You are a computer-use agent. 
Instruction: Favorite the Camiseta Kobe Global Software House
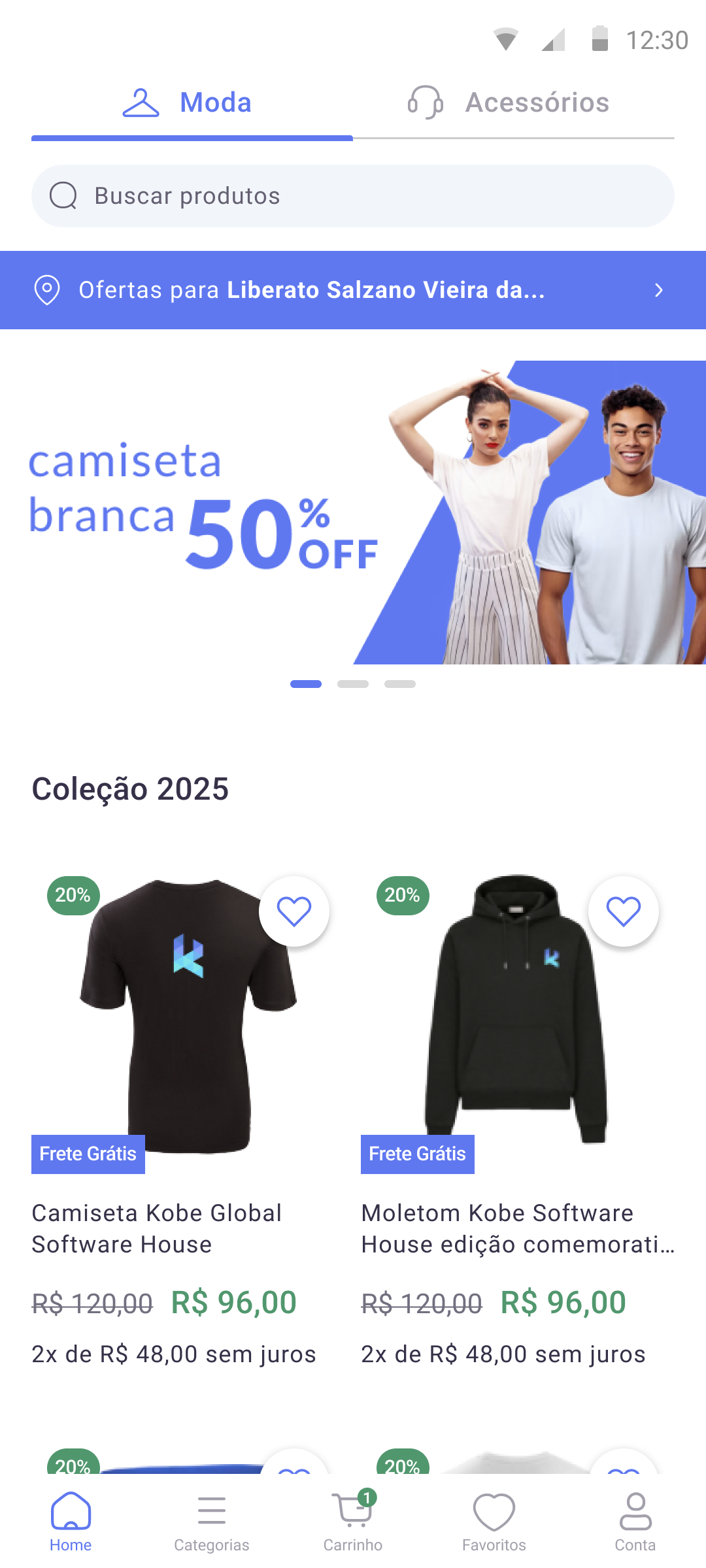(294, 911)
